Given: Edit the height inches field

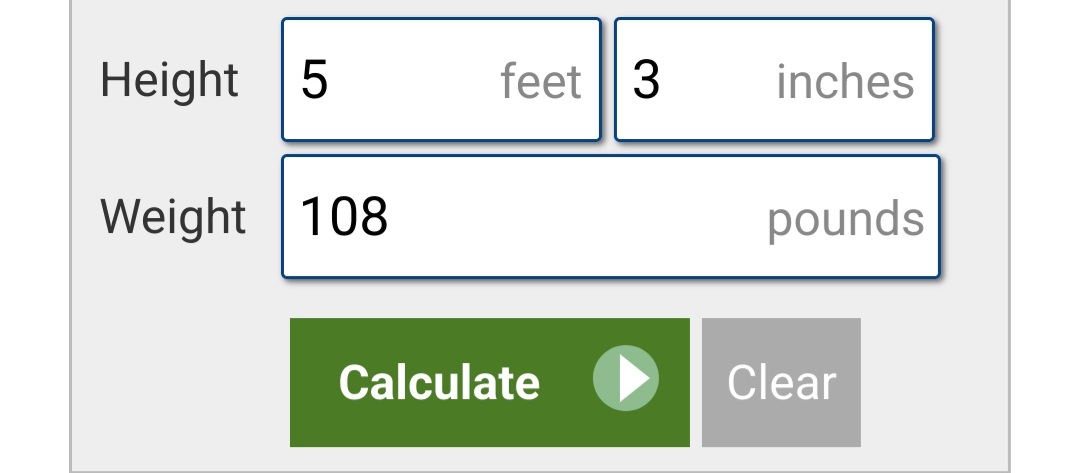Looking at the screenshot, I should click(774, 80).
